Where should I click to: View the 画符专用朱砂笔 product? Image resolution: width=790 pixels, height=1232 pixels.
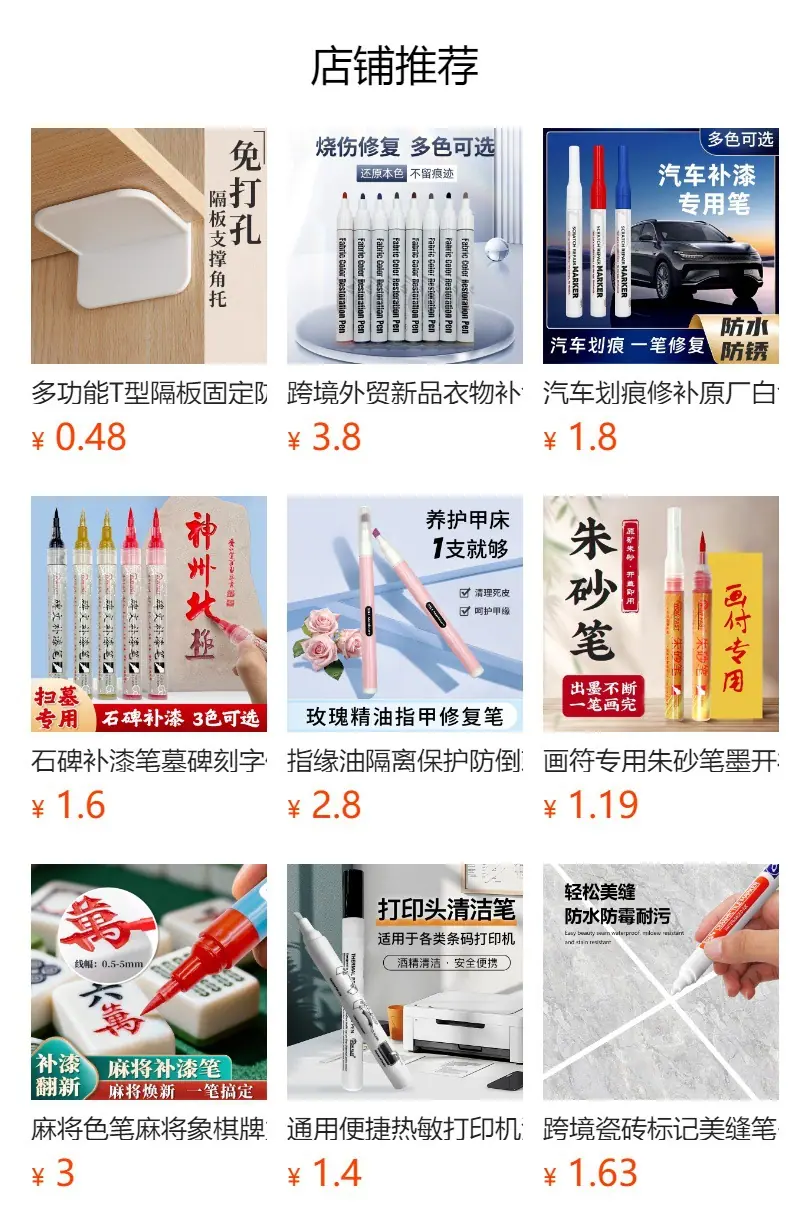coord(661,660)
